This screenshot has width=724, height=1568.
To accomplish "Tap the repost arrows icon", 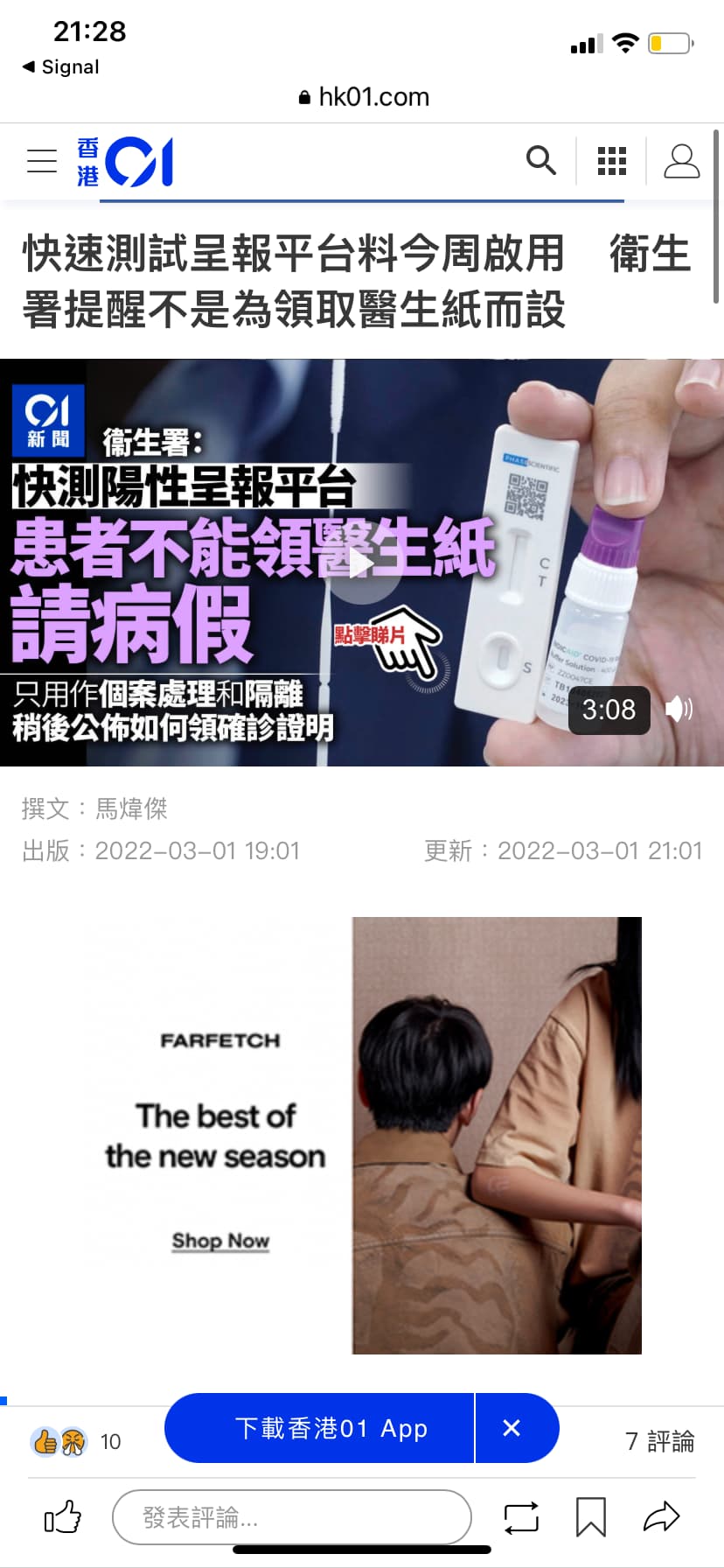I will [521, 1517].
